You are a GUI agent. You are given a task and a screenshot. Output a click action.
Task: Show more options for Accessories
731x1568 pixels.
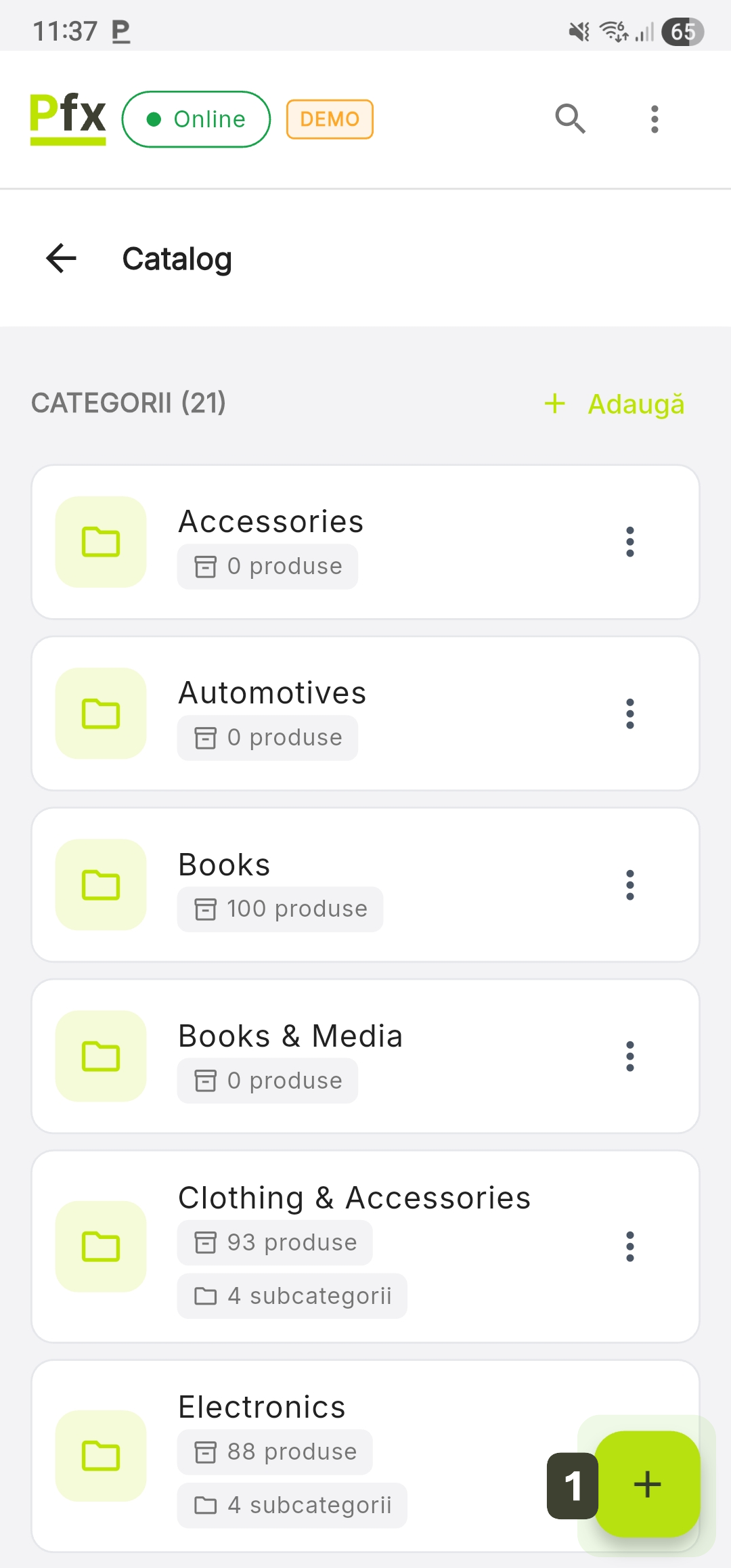click(x=630, y=542)
